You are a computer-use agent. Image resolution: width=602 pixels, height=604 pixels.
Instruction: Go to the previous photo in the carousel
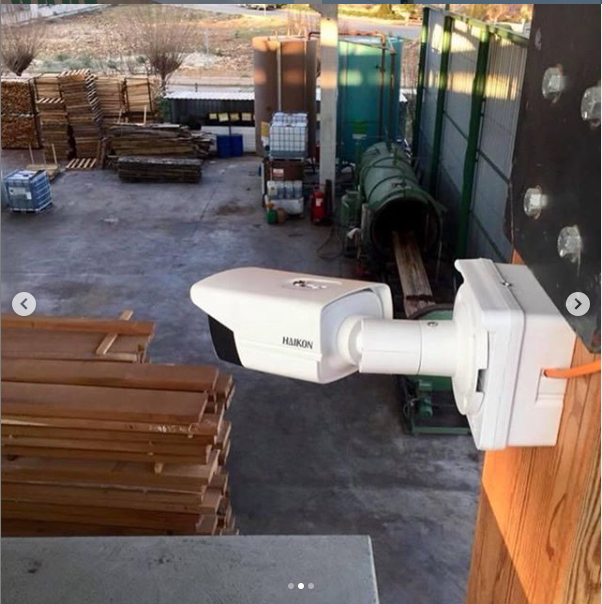pyautogui.click(x=24, y=304)
